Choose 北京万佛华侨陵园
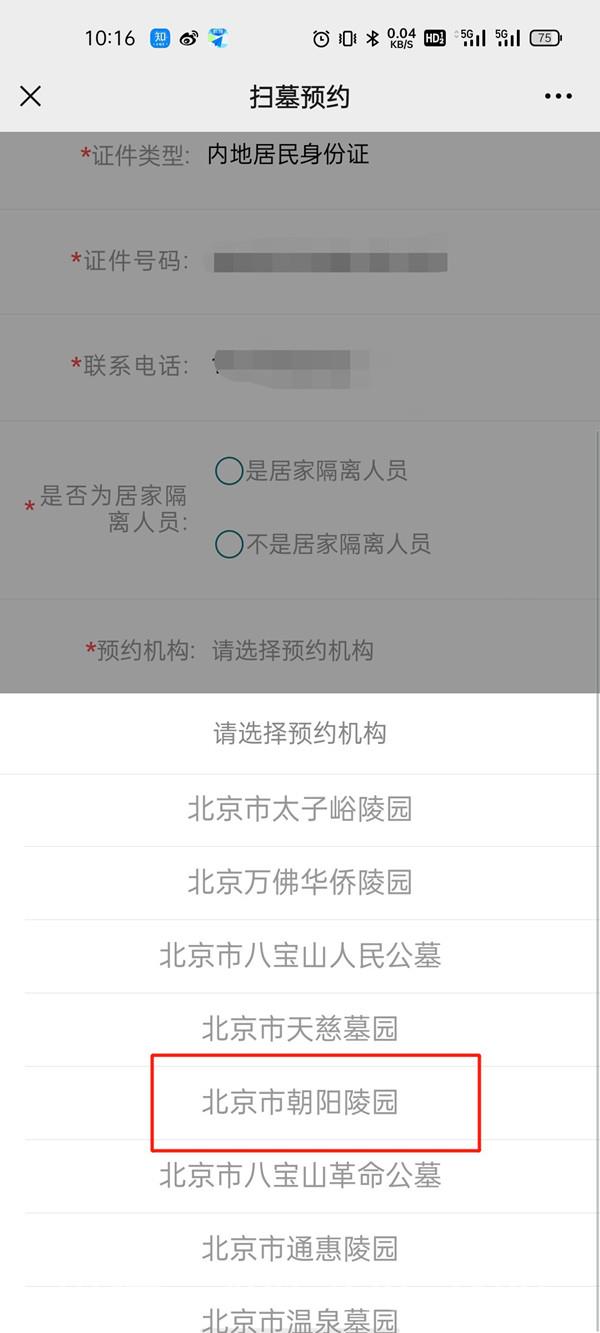 point(300,882)
